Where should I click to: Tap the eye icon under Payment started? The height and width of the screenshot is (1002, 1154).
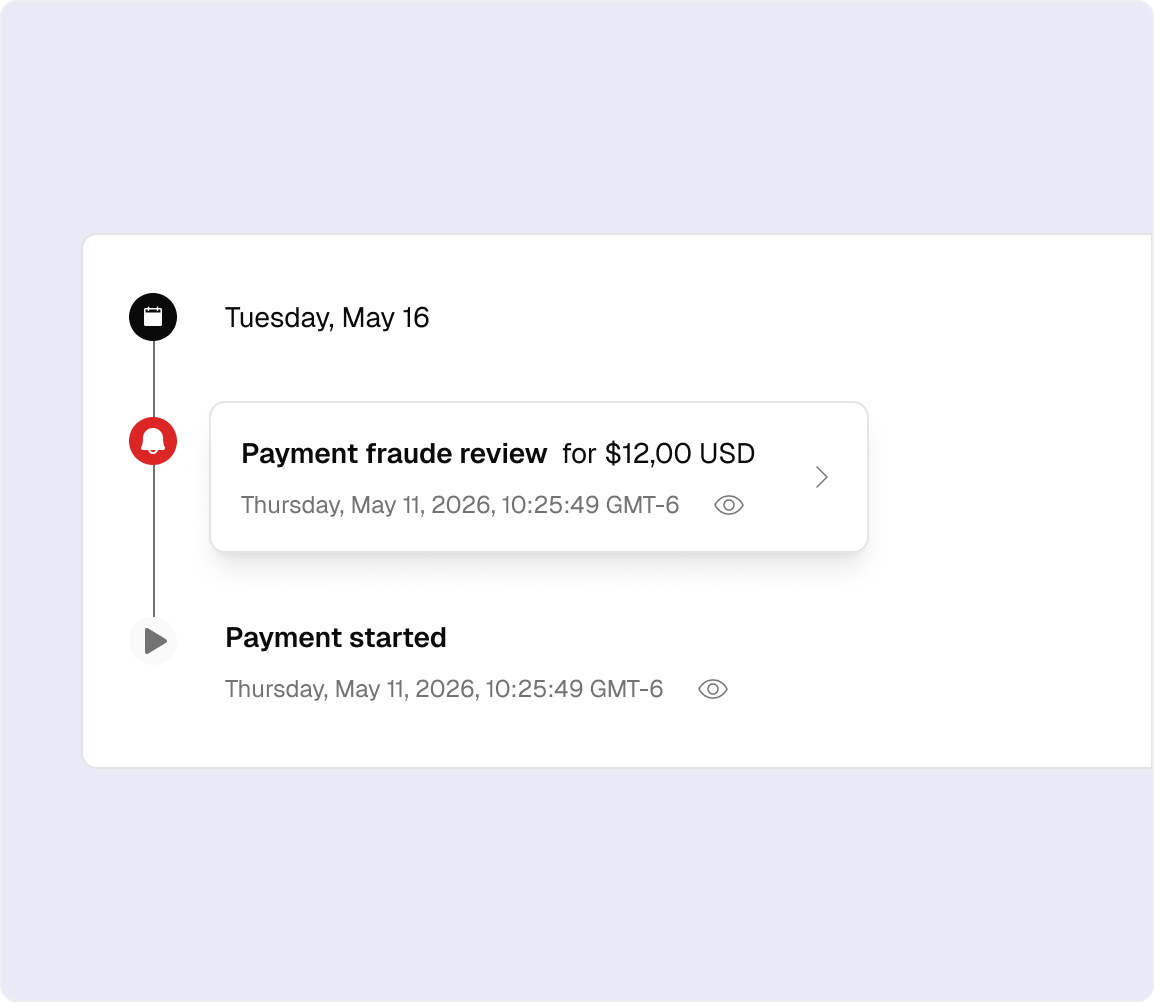713,689
